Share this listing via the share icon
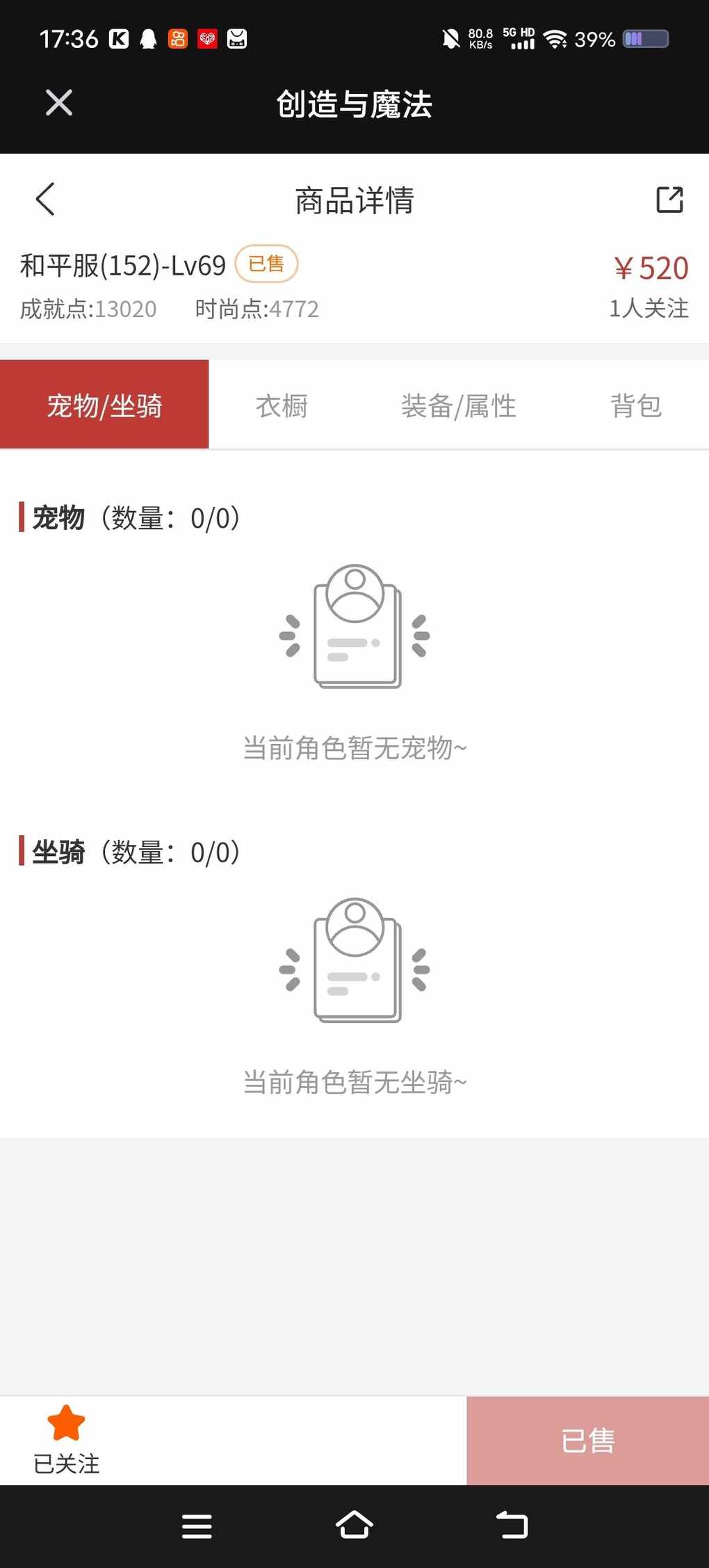709x1568 pixels. (669, 200)
